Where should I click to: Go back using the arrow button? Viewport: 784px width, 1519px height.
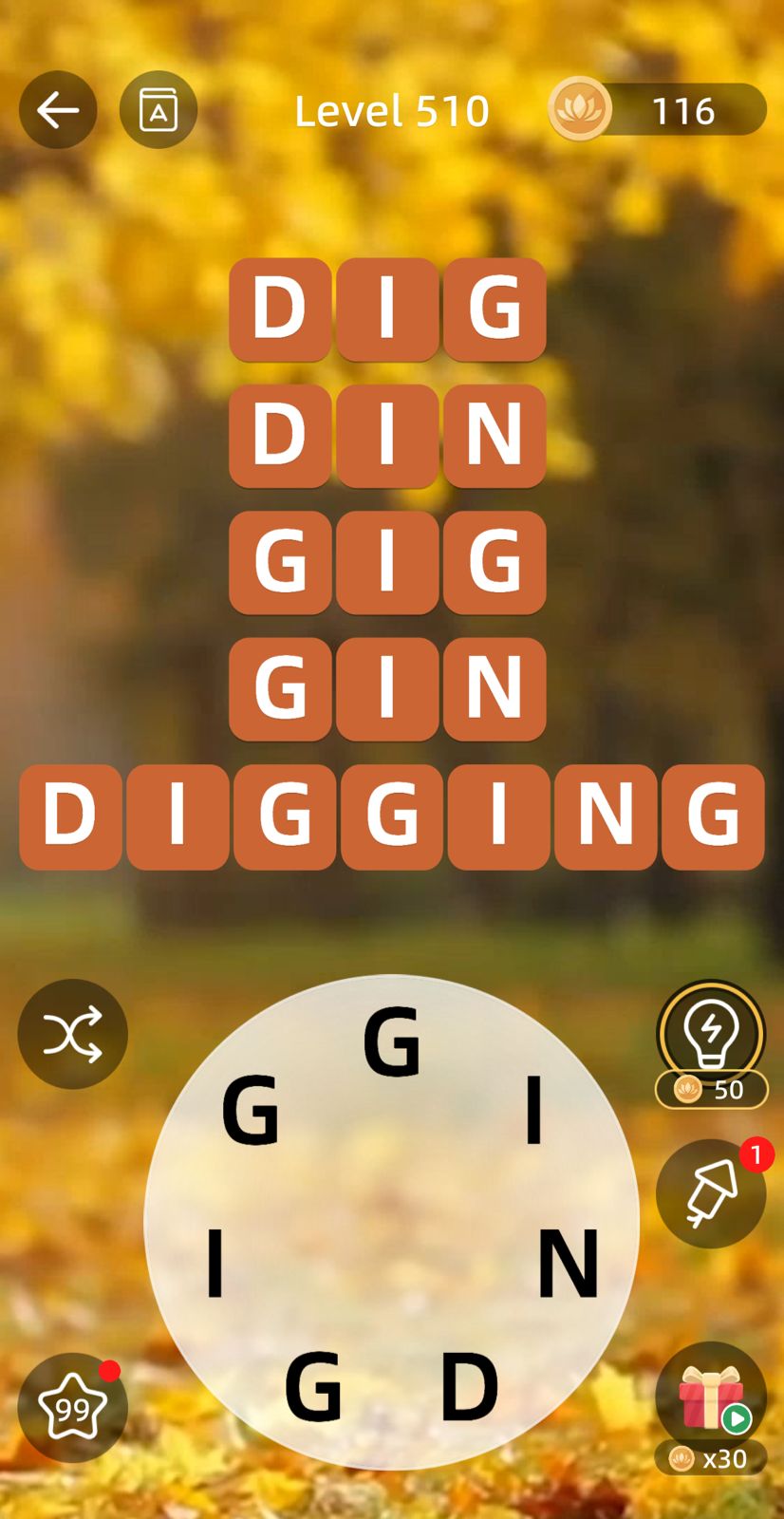[58, 110]
